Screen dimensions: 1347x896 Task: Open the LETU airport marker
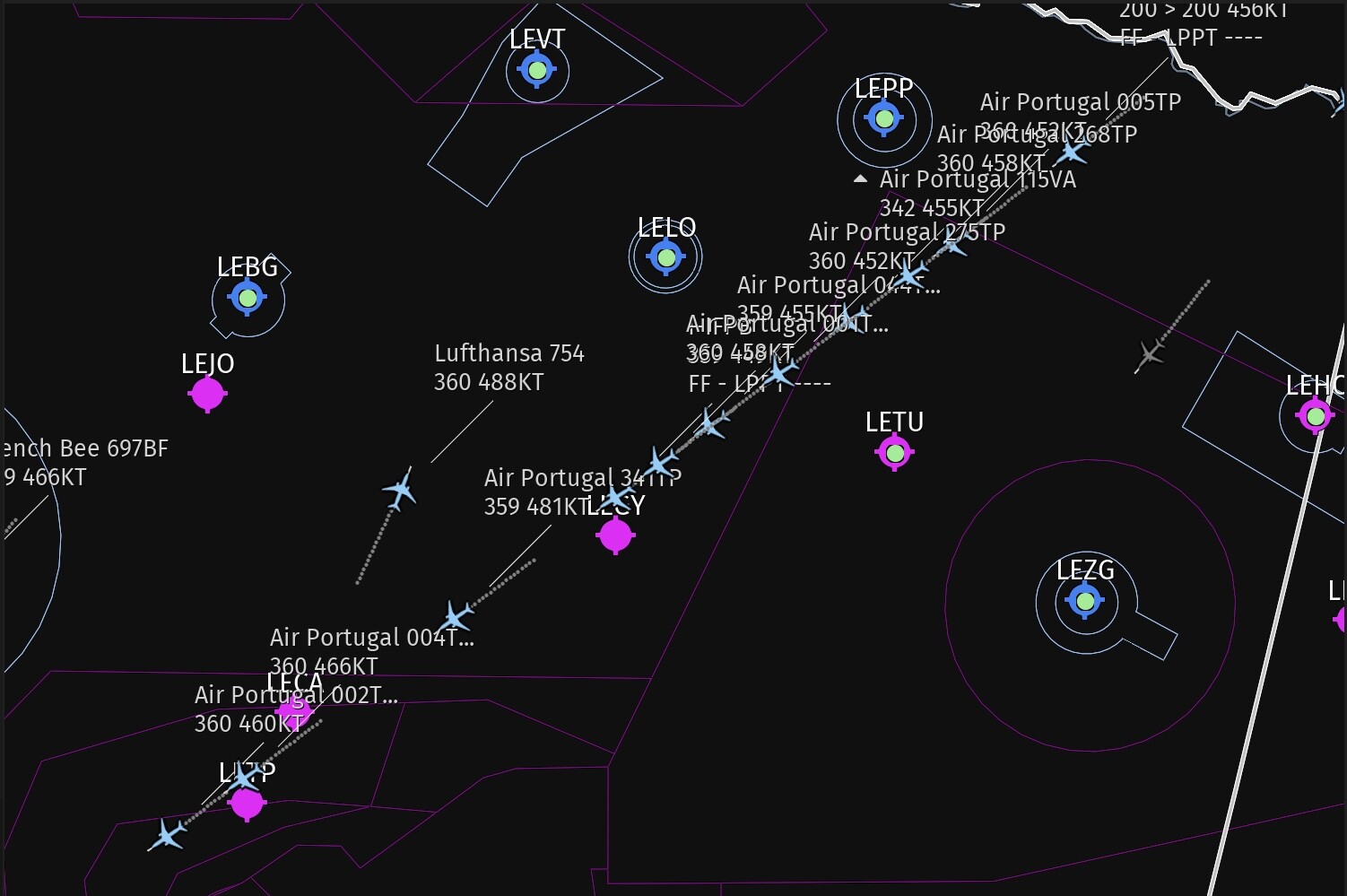[894, 453]
